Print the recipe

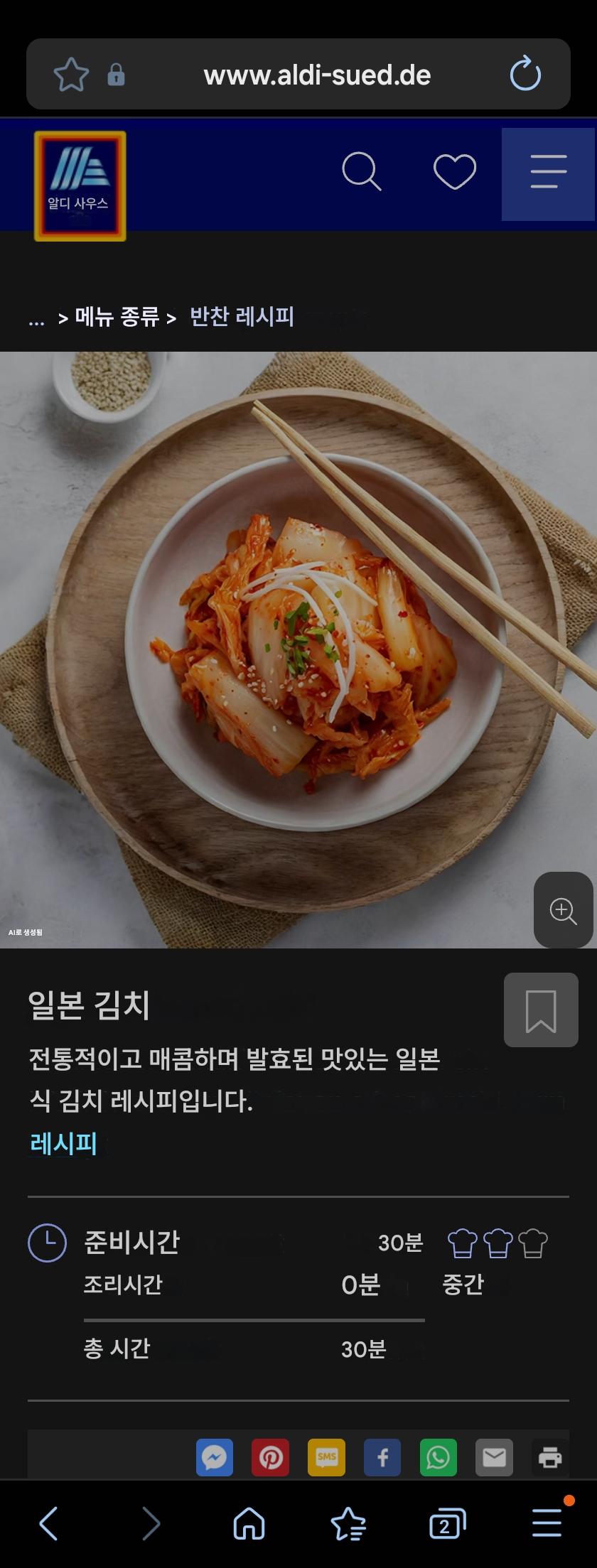click(550, 1458)
